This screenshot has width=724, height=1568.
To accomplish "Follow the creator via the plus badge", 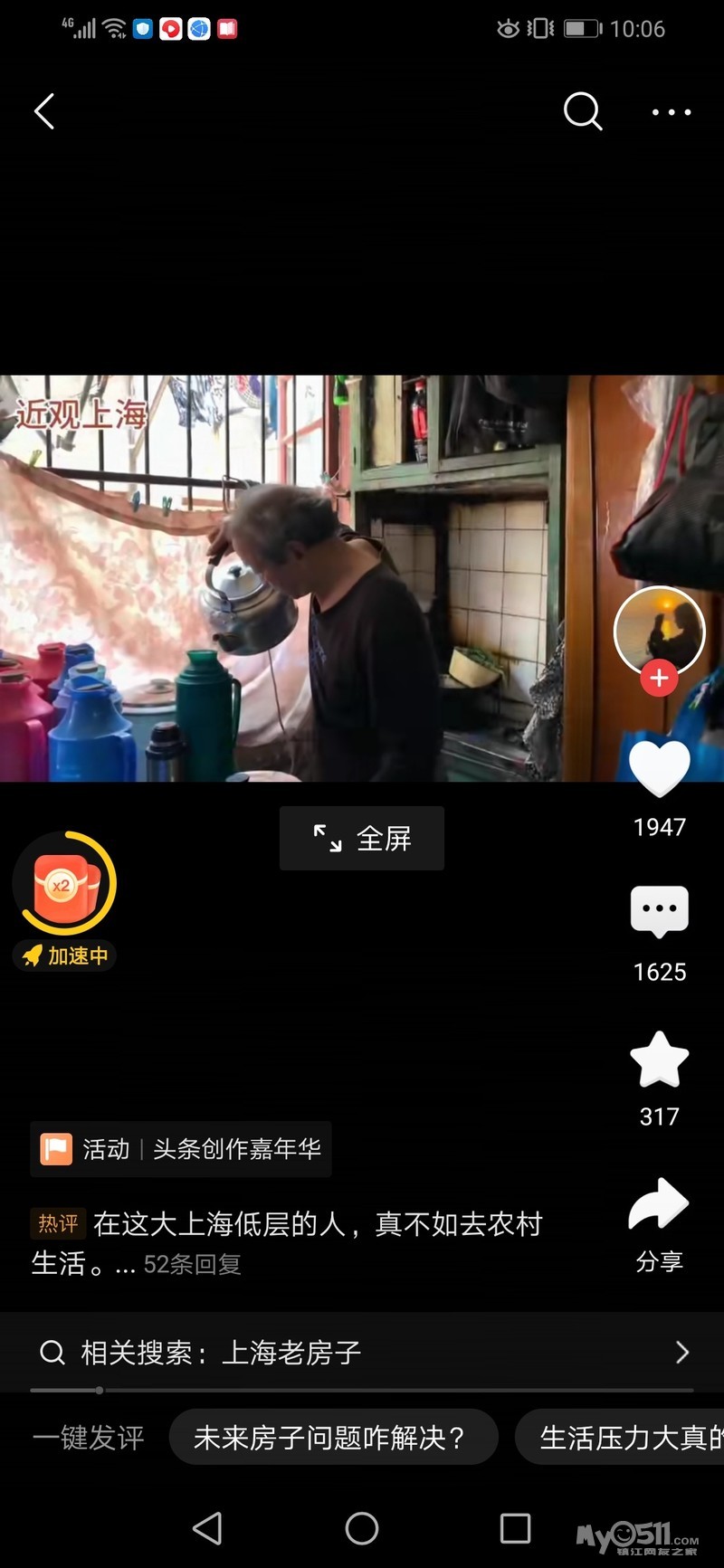I will (x=659, y=678).
